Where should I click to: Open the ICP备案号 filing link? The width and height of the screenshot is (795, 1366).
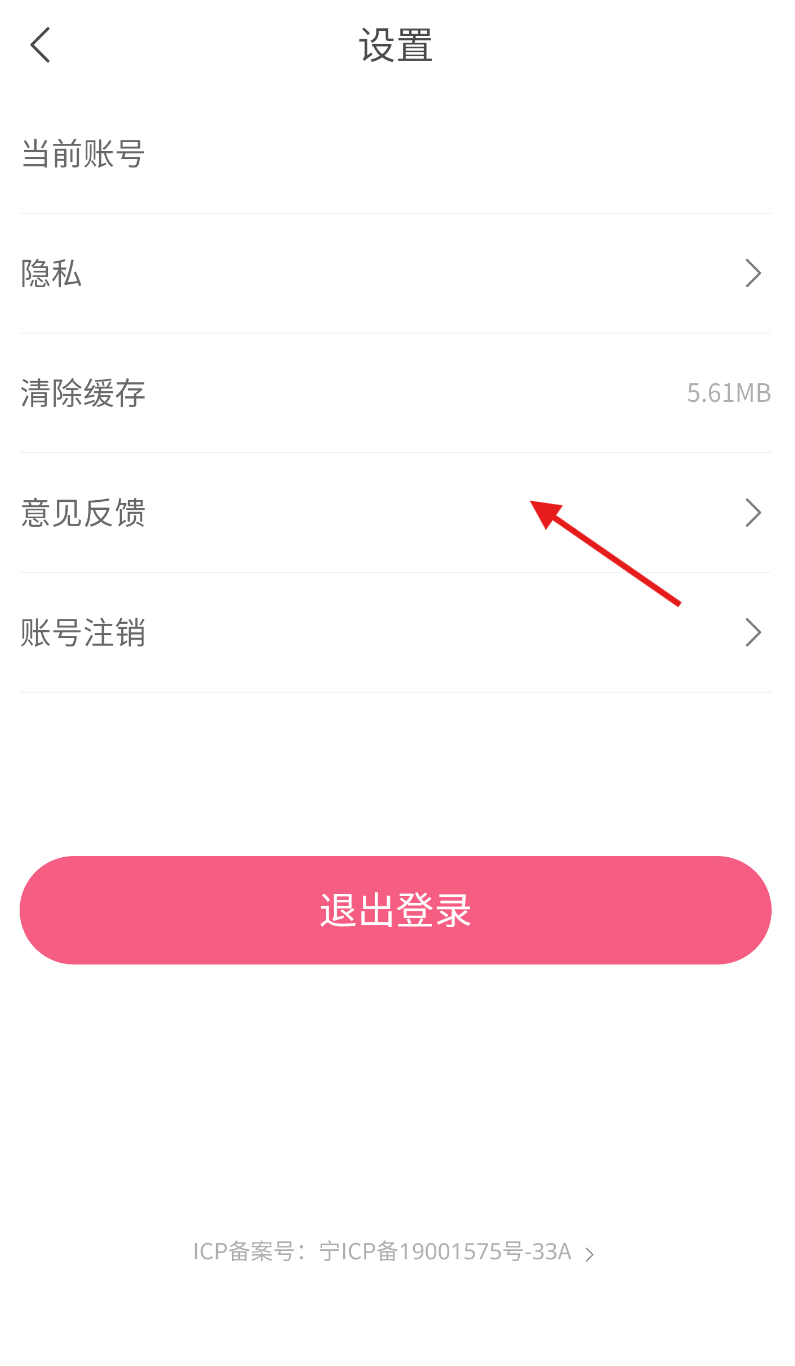(x=394, y=1252)
